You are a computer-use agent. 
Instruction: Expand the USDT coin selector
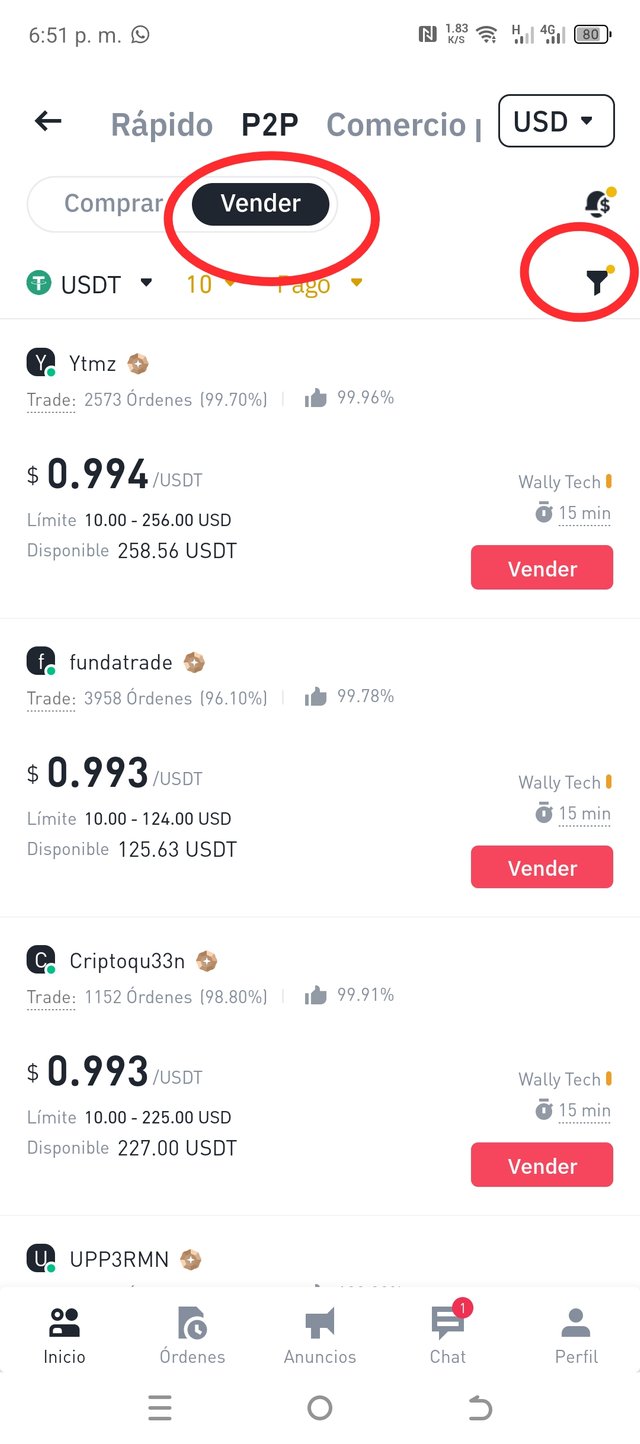[90, 284]
